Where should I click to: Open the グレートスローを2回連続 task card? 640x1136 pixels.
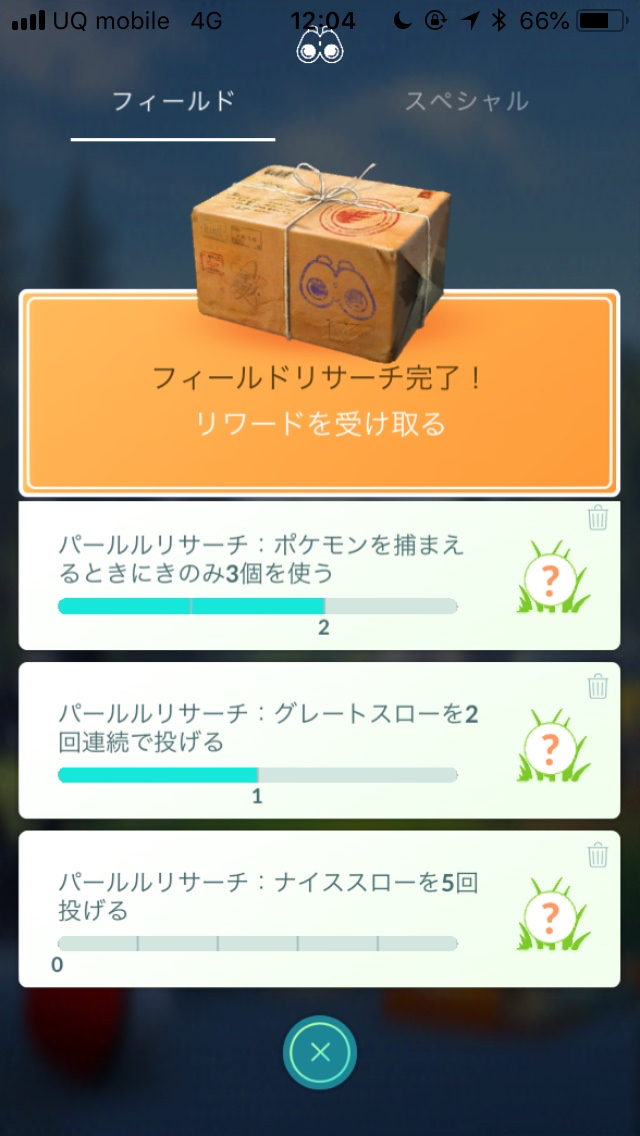click(x=320, y=740)
